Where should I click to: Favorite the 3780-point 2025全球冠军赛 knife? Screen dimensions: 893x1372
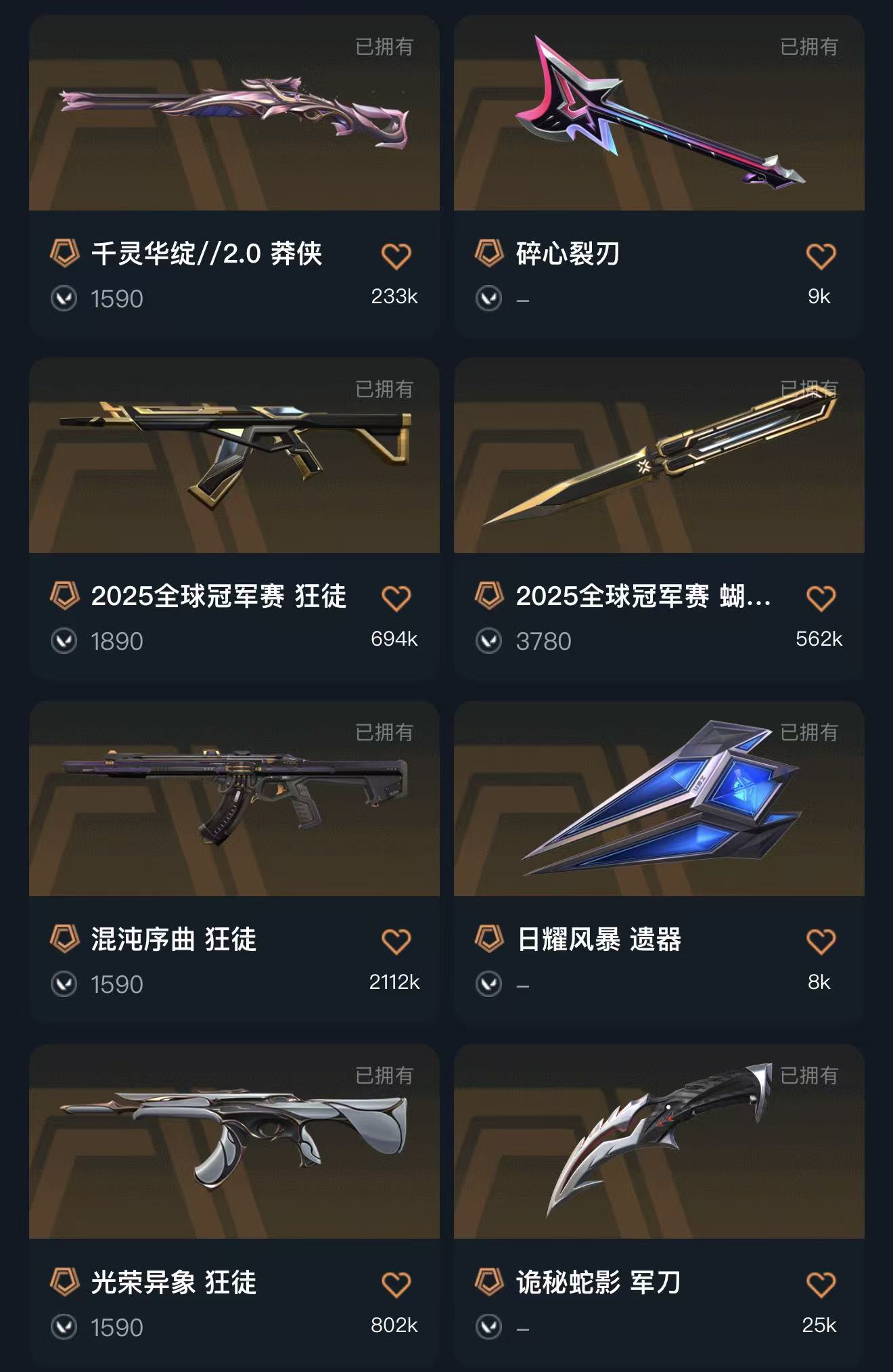[821, 598]
